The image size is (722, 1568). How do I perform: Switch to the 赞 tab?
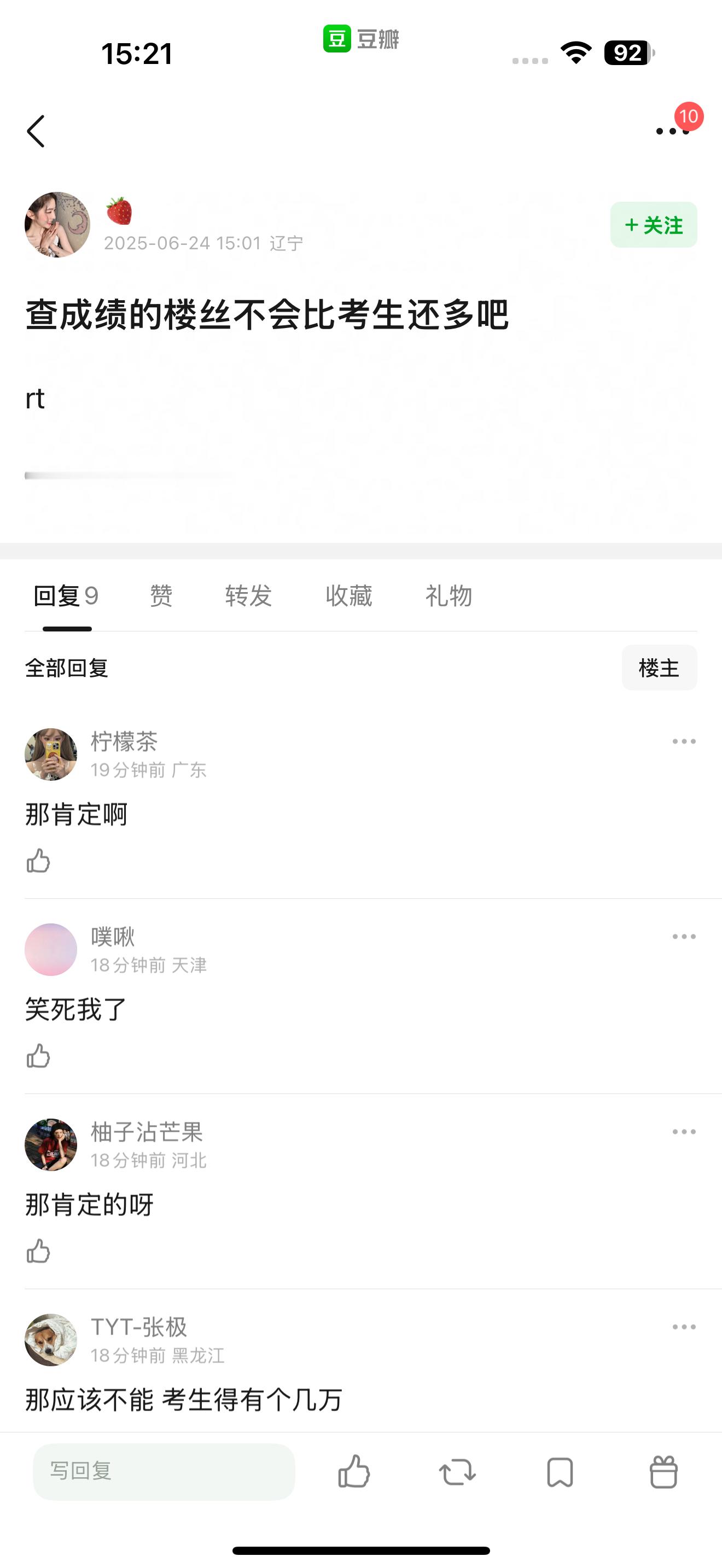(161, 595)
